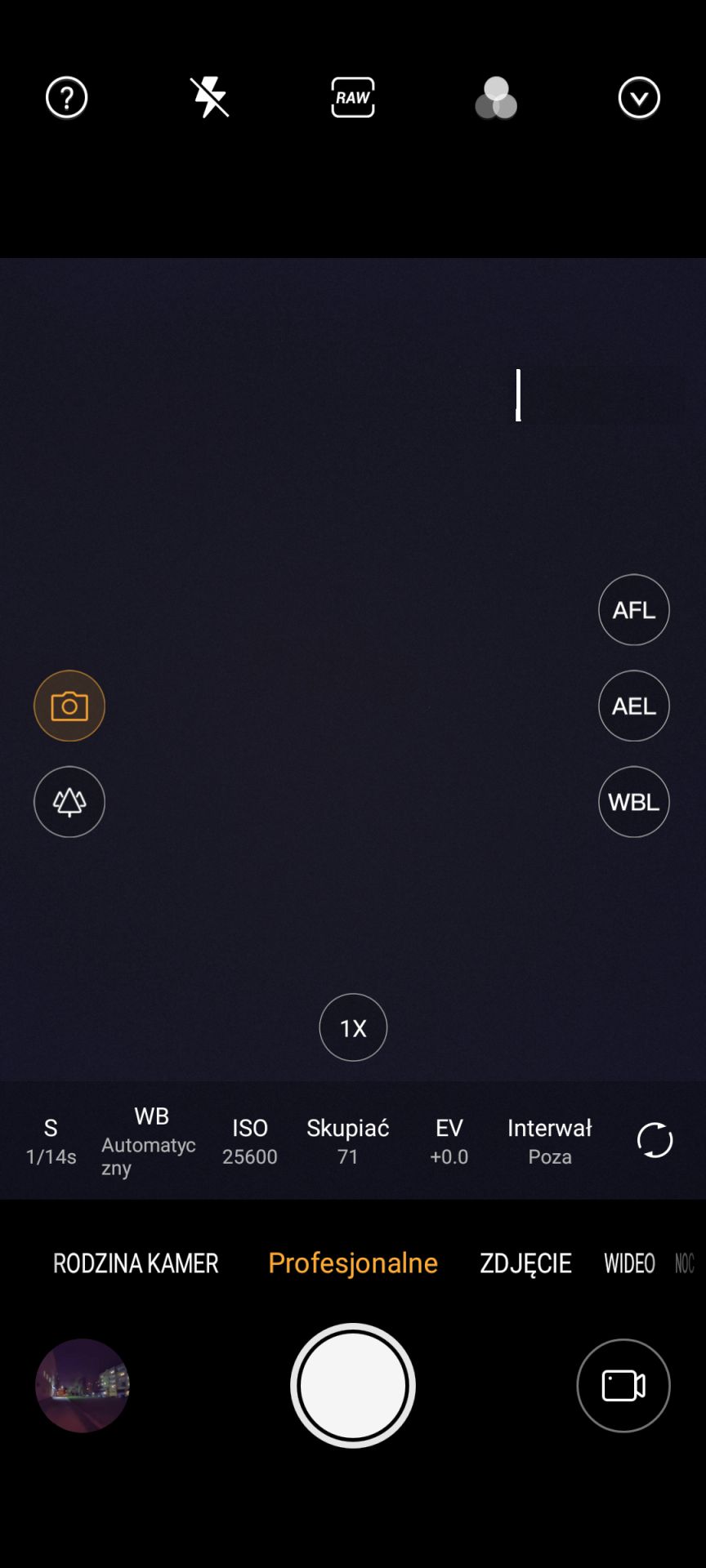This screenshot has height=1568, width=706.
Task: Adjust EV exposure compensation
Action: click(x=449, y=1142)
